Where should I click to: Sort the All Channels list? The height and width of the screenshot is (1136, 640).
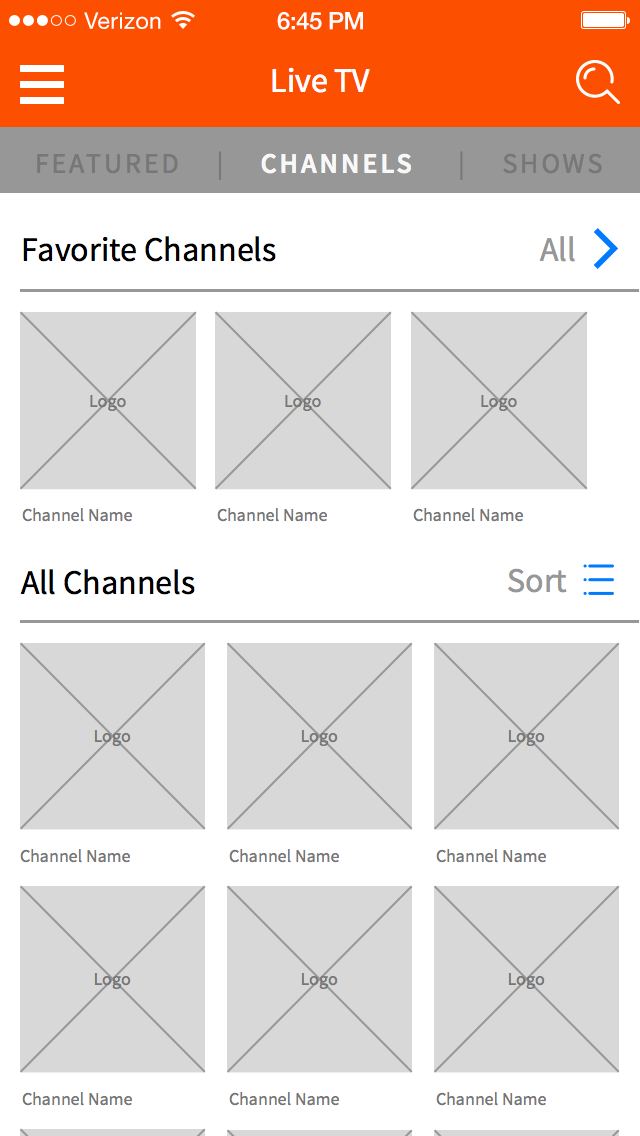(x=562, y=581)
